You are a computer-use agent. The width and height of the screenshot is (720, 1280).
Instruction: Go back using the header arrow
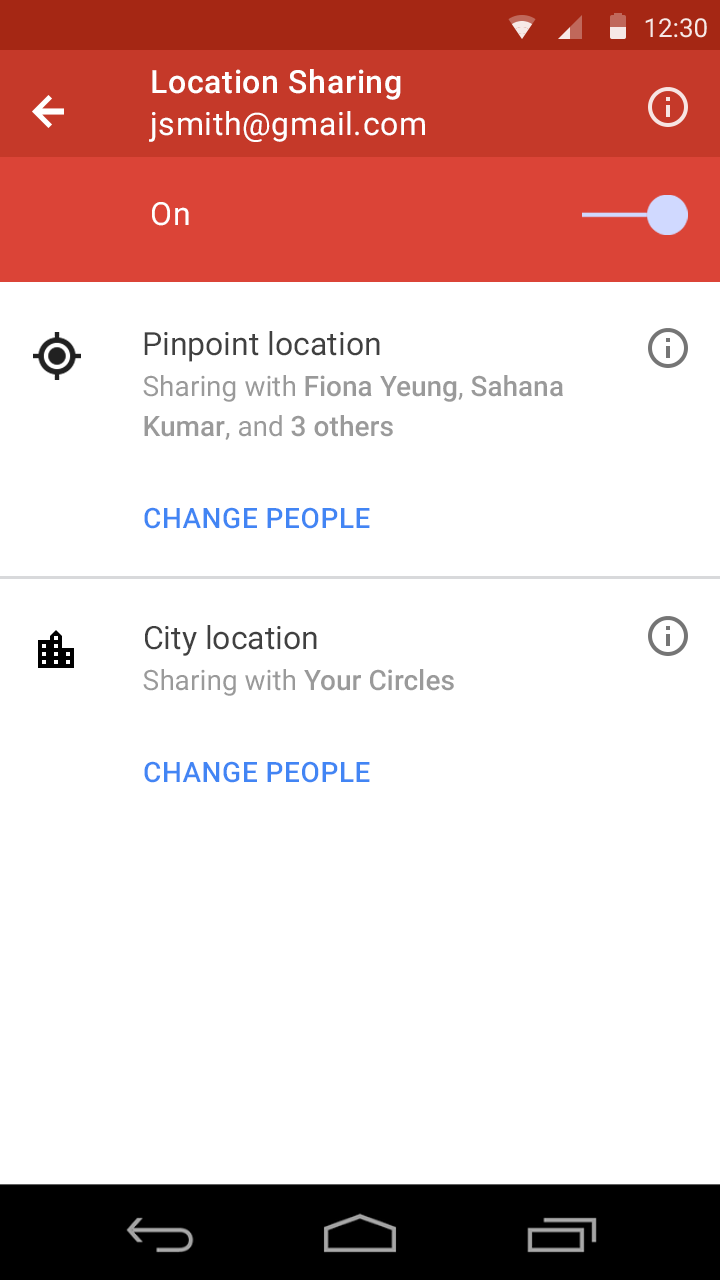[x=48, y=111]
